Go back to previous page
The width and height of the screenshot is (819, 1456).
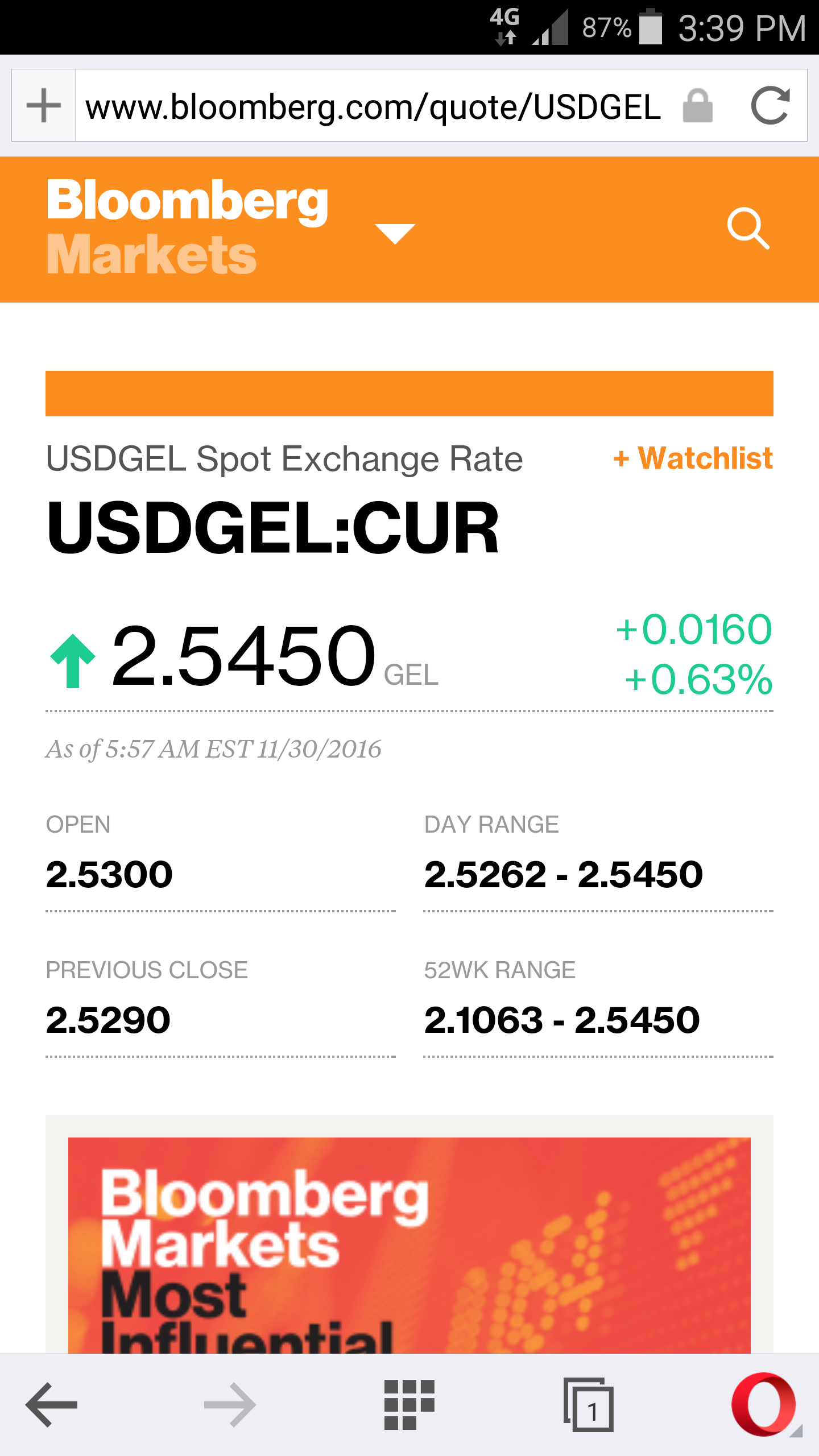click(52, 1405)
